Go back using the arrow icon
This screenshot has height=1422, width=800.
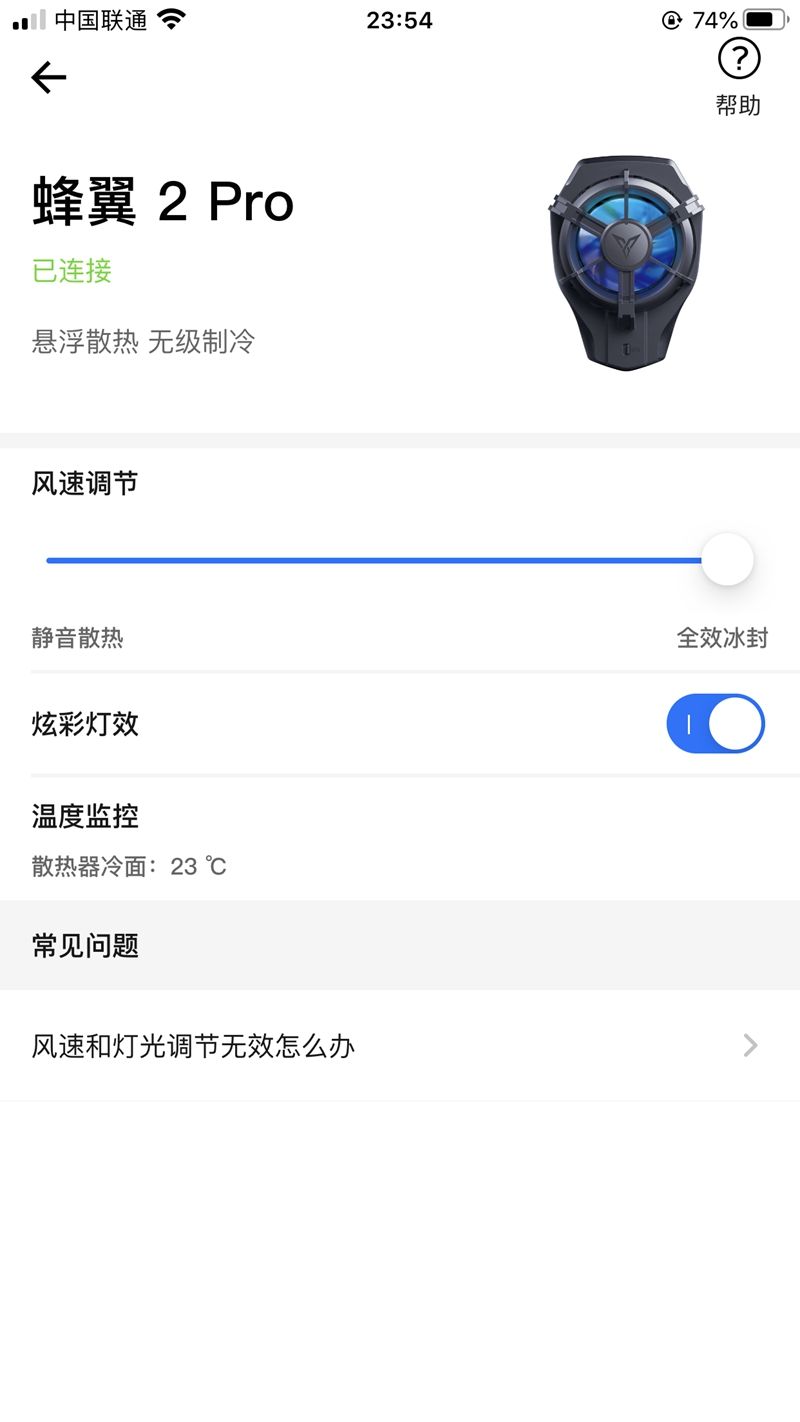point(48,77)
